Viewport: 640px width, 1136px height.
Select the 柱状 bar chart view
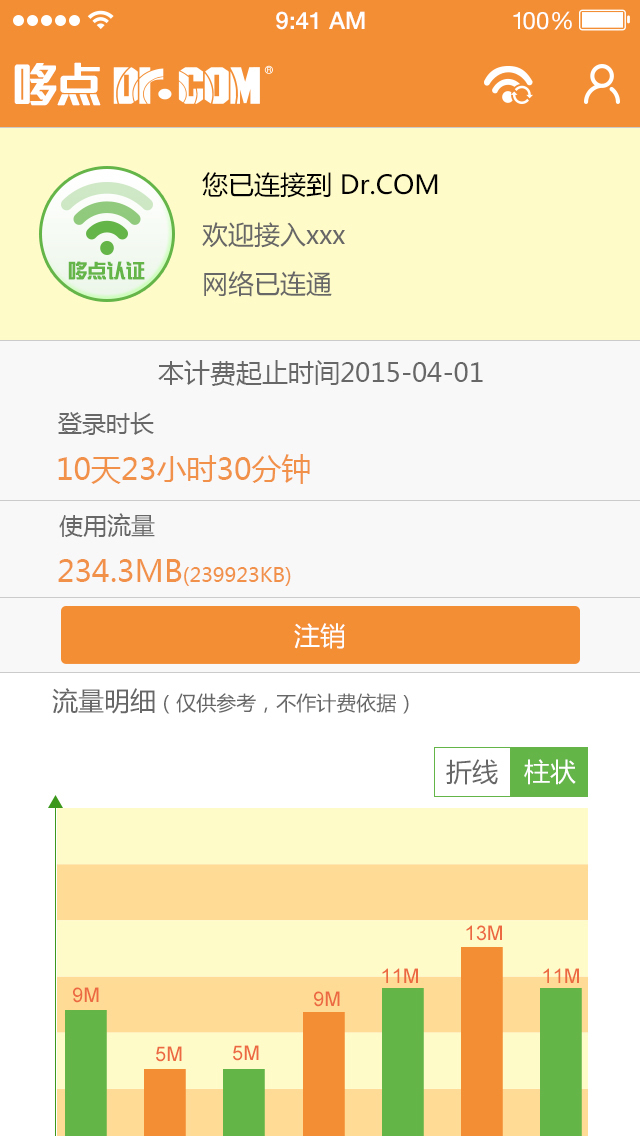coord(549,772)
